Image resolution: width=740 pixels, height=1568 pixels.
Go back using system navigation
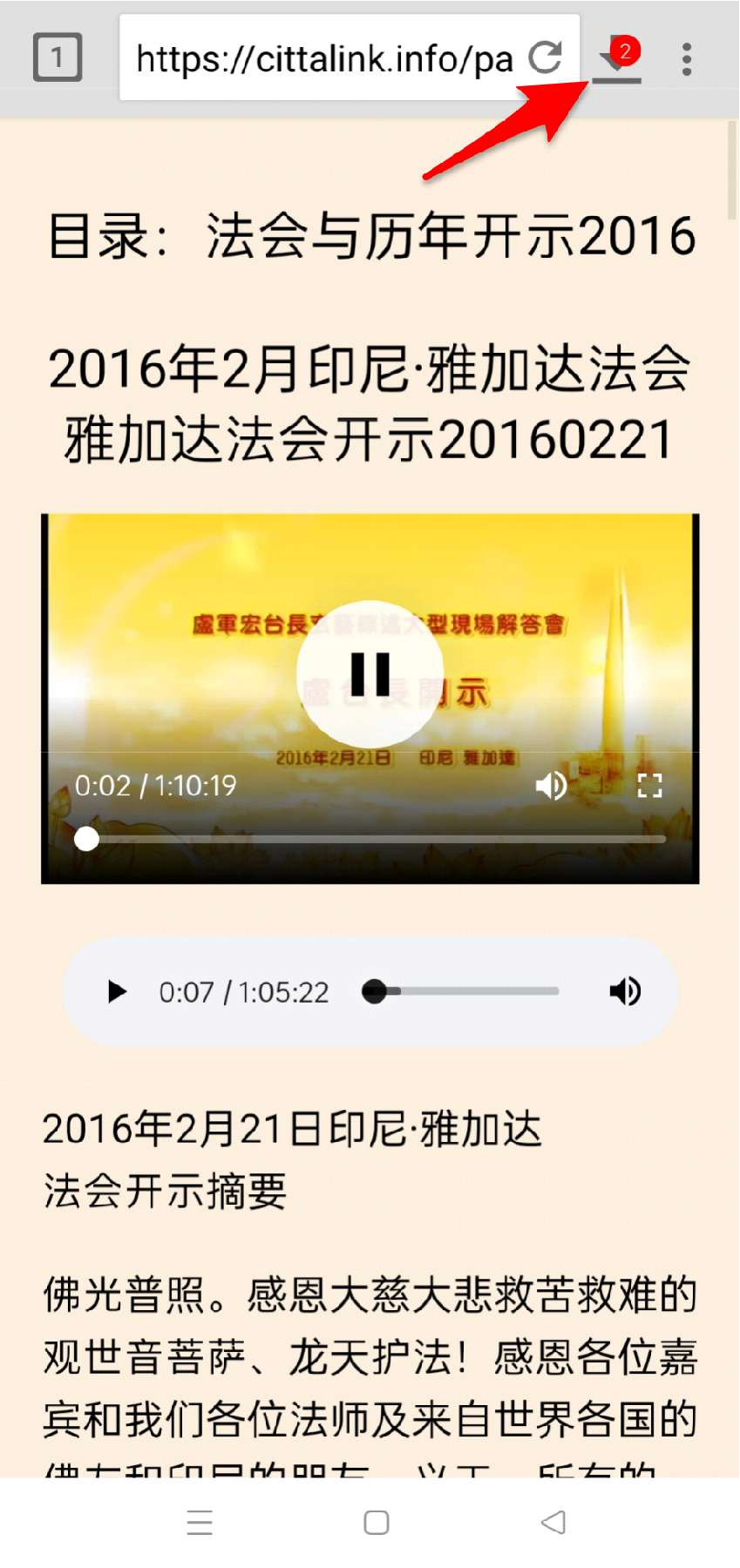pos(553,1522)
